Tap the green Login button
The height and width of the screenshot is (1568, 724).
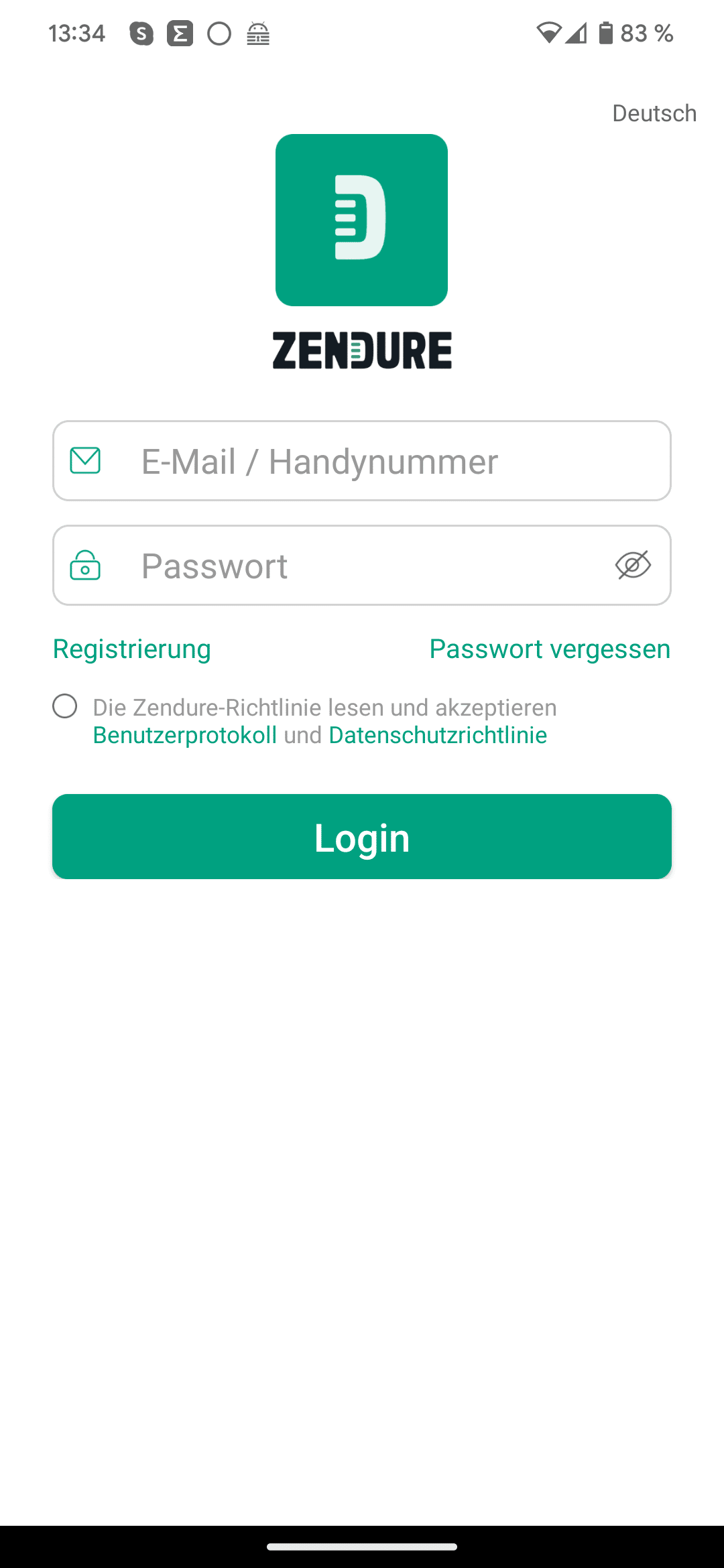pyautogui.click(x=362, y=837)
